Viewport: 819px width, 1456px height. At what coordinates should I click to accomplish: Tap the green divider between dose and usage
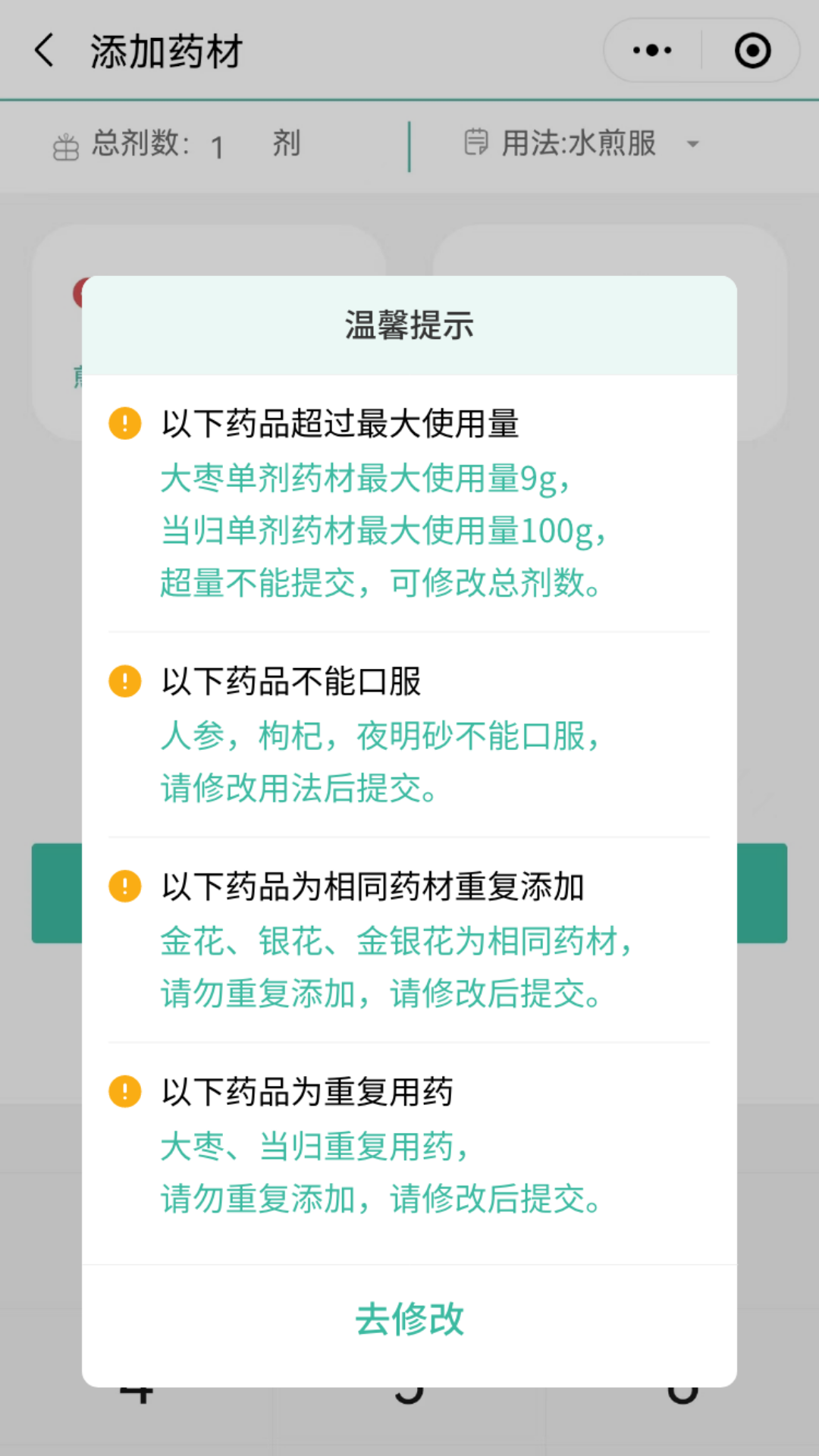409,144
